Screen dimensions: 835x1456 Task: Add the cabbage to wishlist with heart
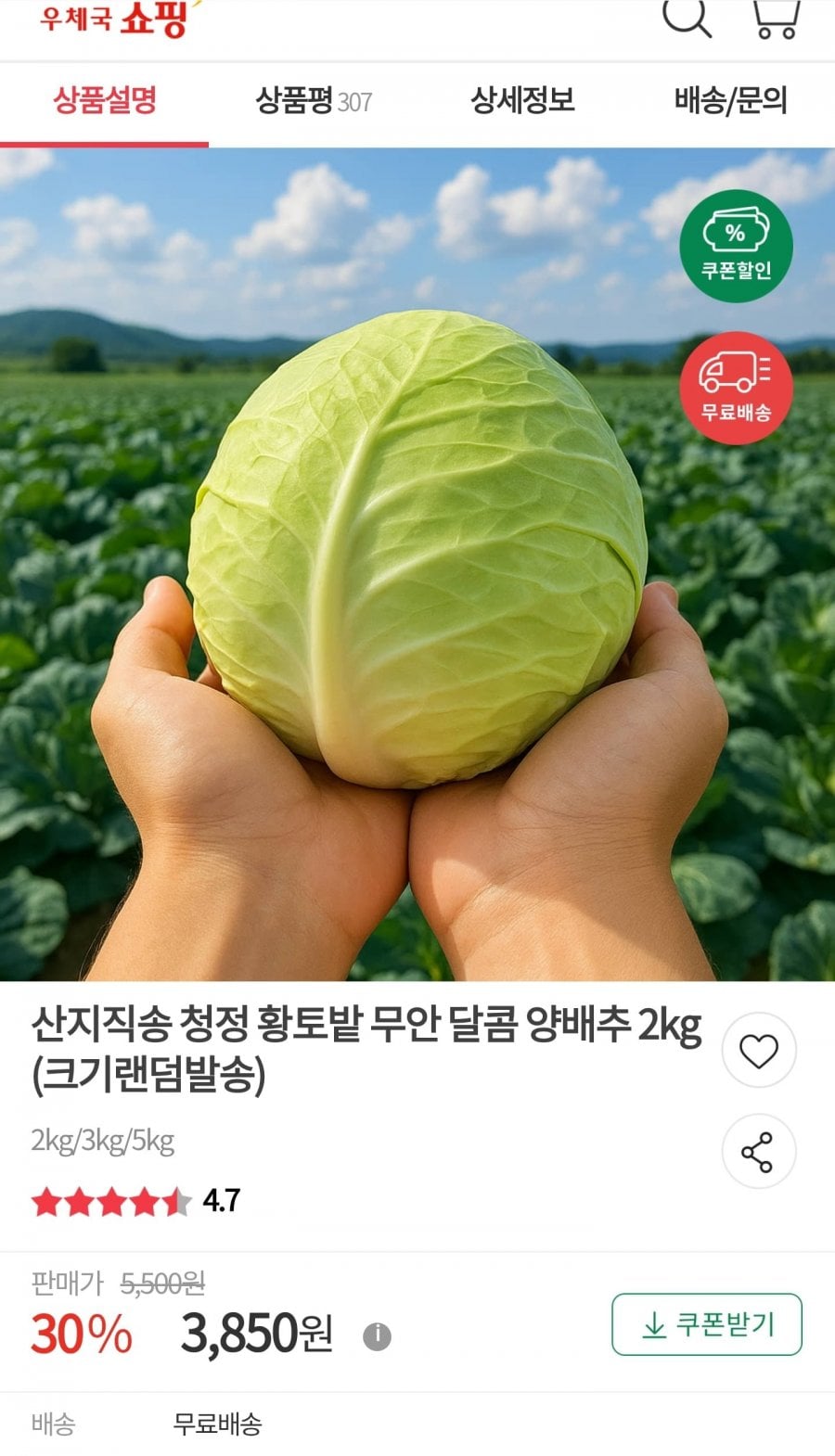pos(759,1051)
